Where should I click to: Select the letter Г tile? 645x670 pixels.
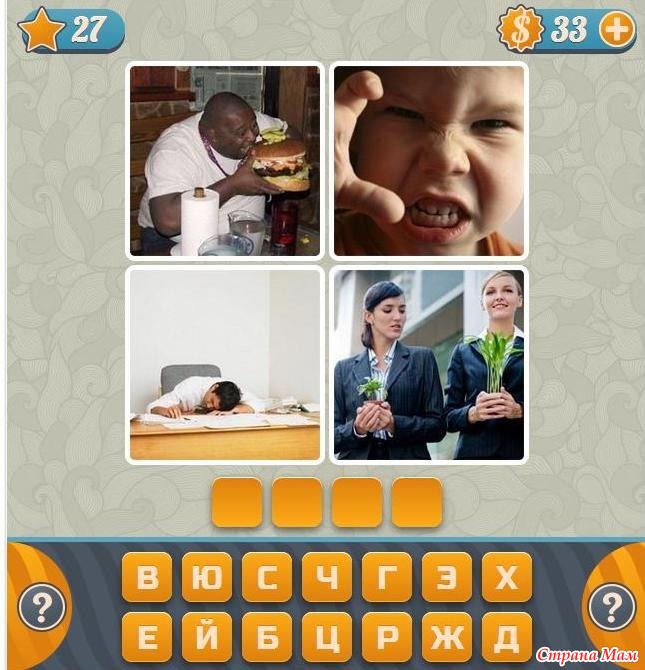pos(387,578)
